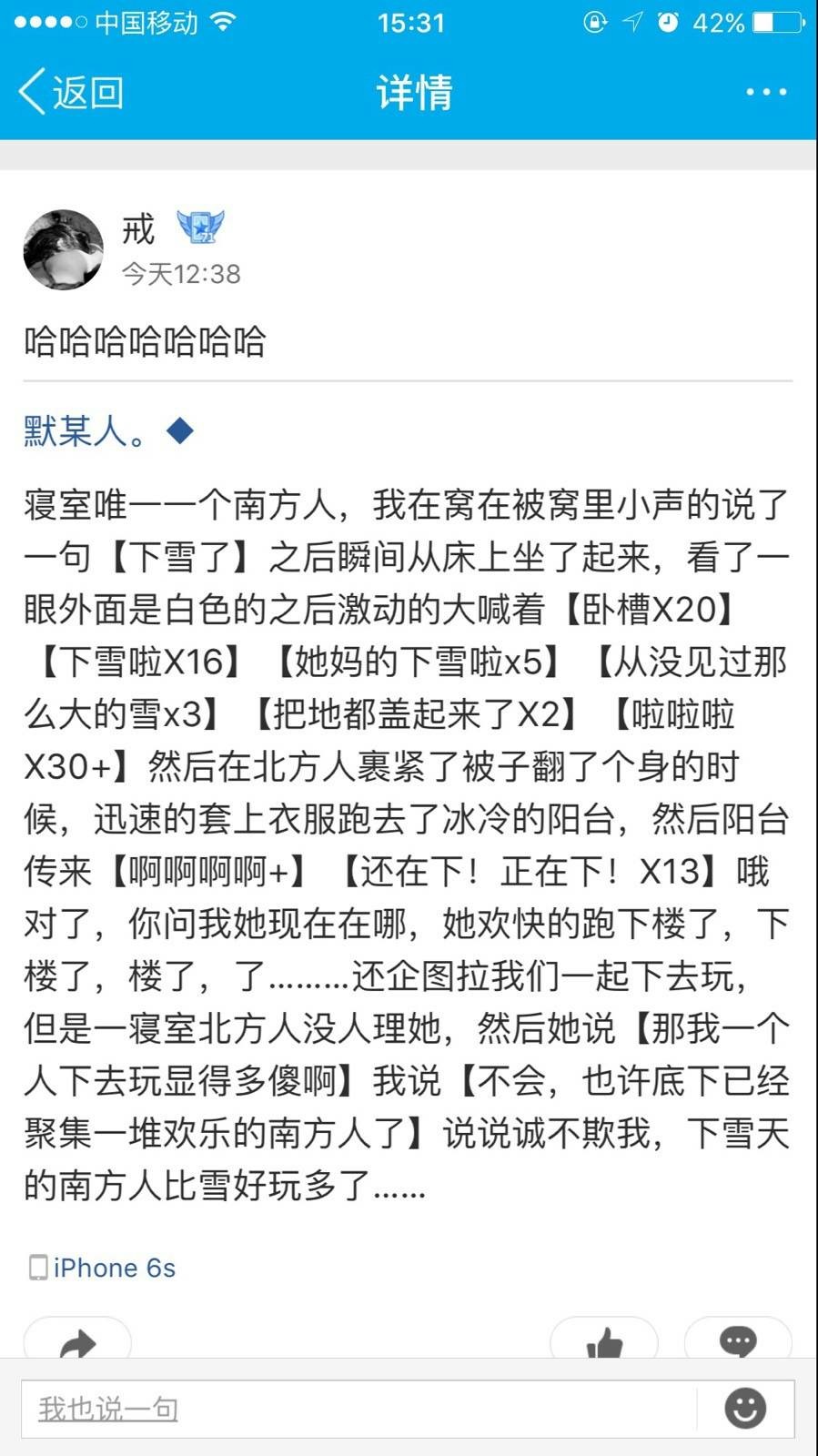Like this post with thumbs-up
Screen dimensions: 818x1456
[x=604, y=1340]
